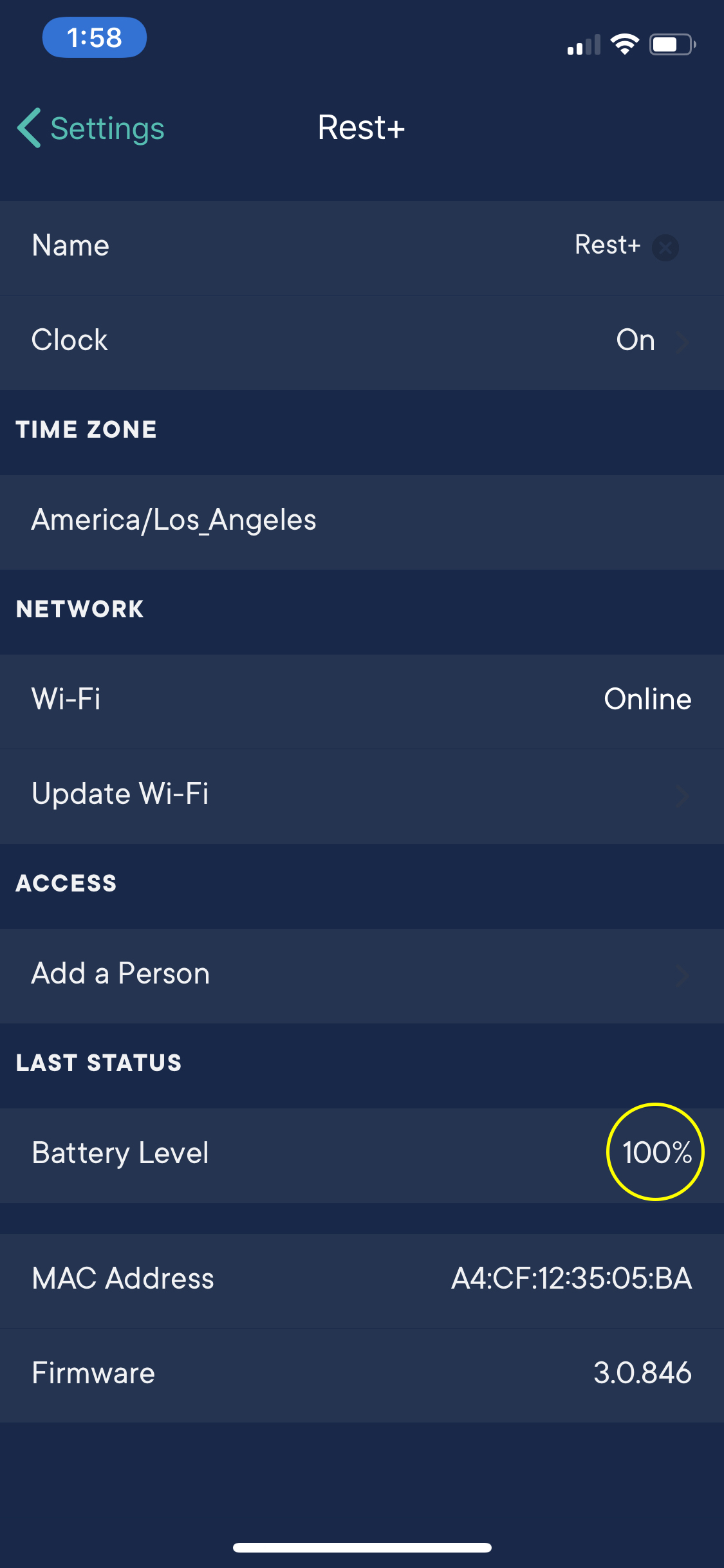This screenshot has width=724, height=1568.
Task: Select Add a Person
Action: click(x=362, y=975)
